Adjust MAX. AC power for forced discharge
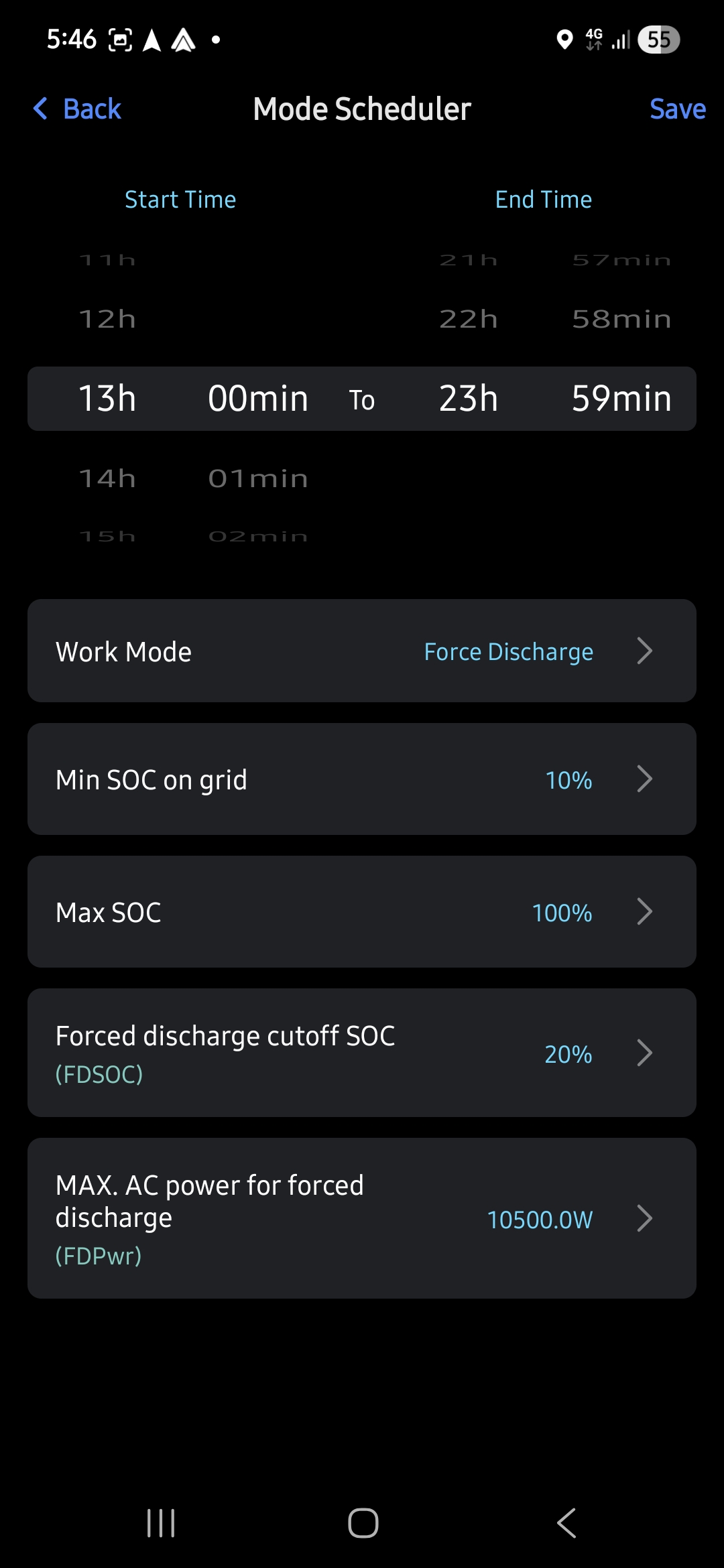 (x=362, y=1218)
